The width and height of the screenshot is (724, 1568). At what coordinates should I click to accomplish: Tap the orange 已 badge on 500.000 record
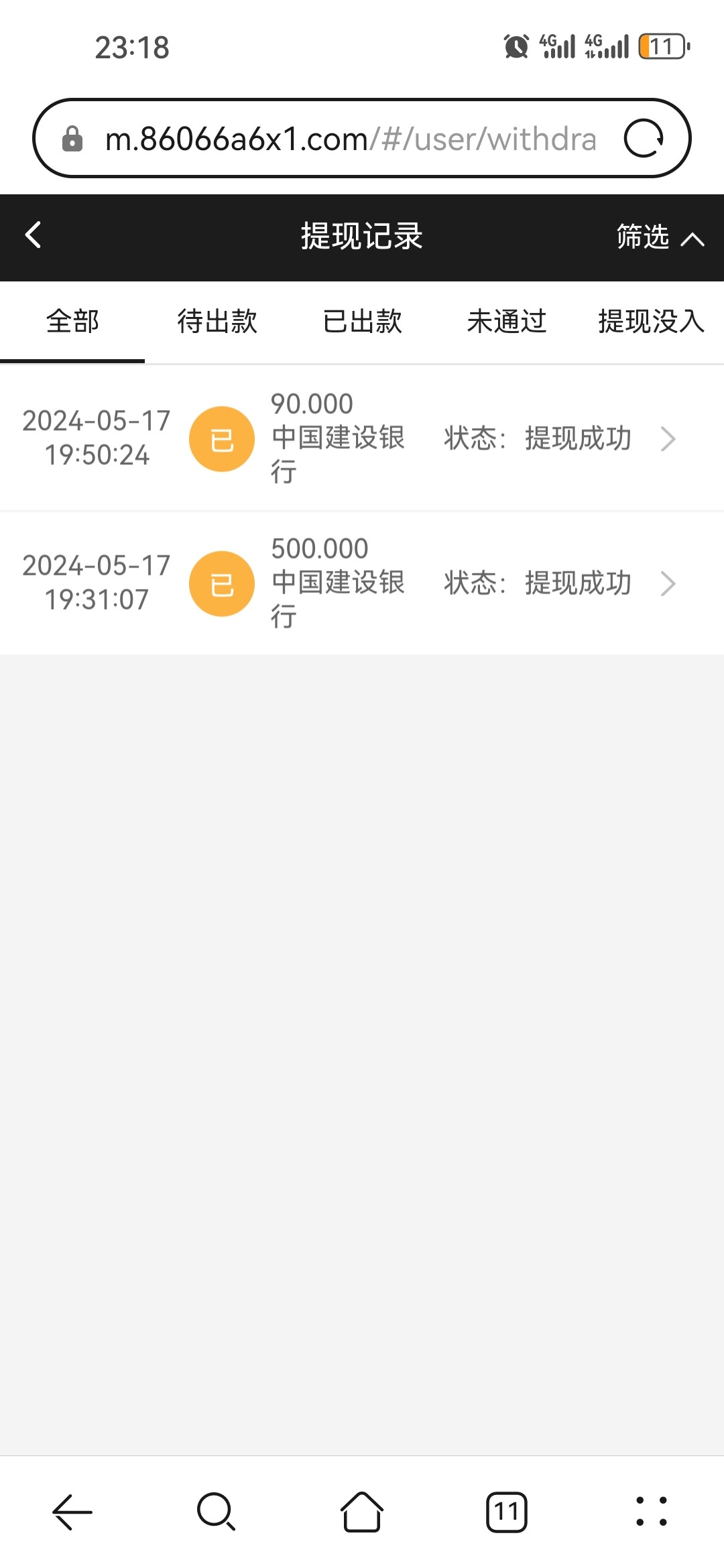pyautogui.click(x=221, y=583)
